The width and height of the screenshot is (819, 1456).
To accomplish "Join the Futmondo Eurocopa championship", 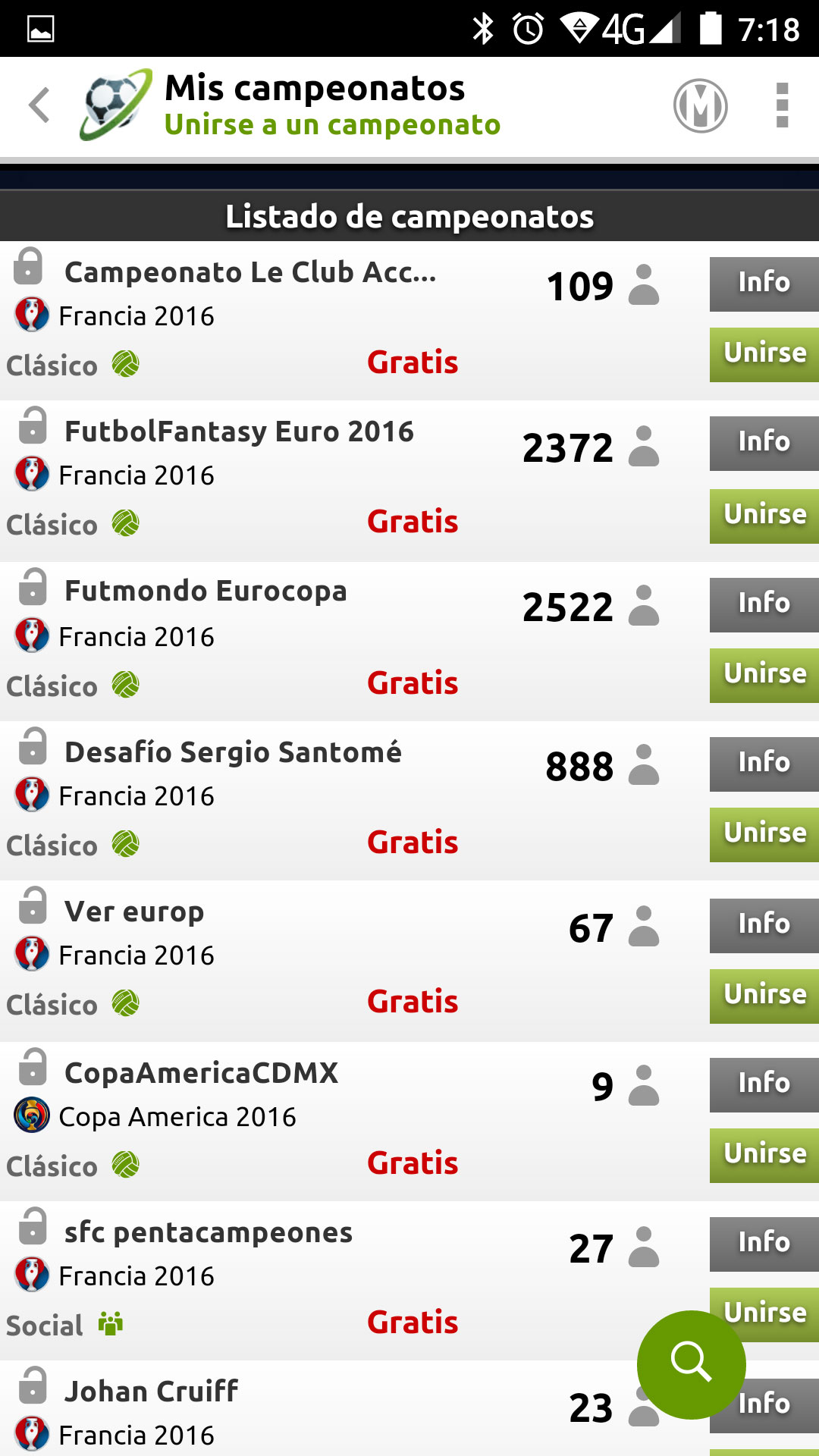I will pos(764,675).
